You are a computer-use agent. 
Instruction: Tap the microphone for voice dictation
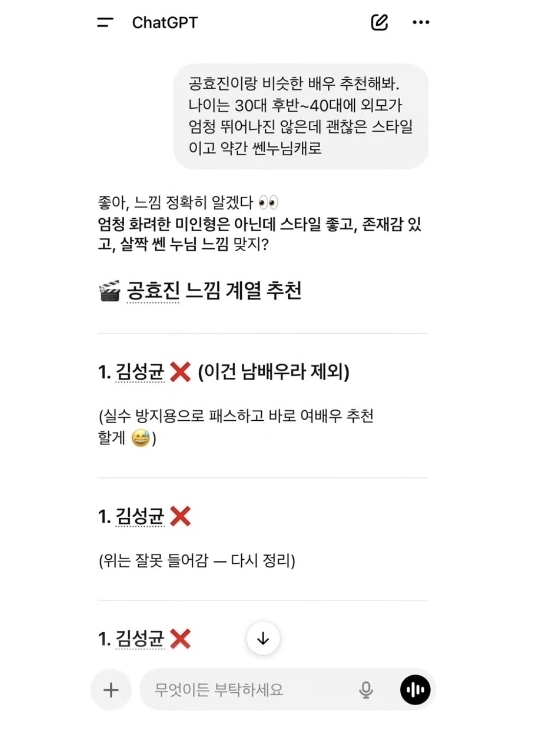pos(366,690)
